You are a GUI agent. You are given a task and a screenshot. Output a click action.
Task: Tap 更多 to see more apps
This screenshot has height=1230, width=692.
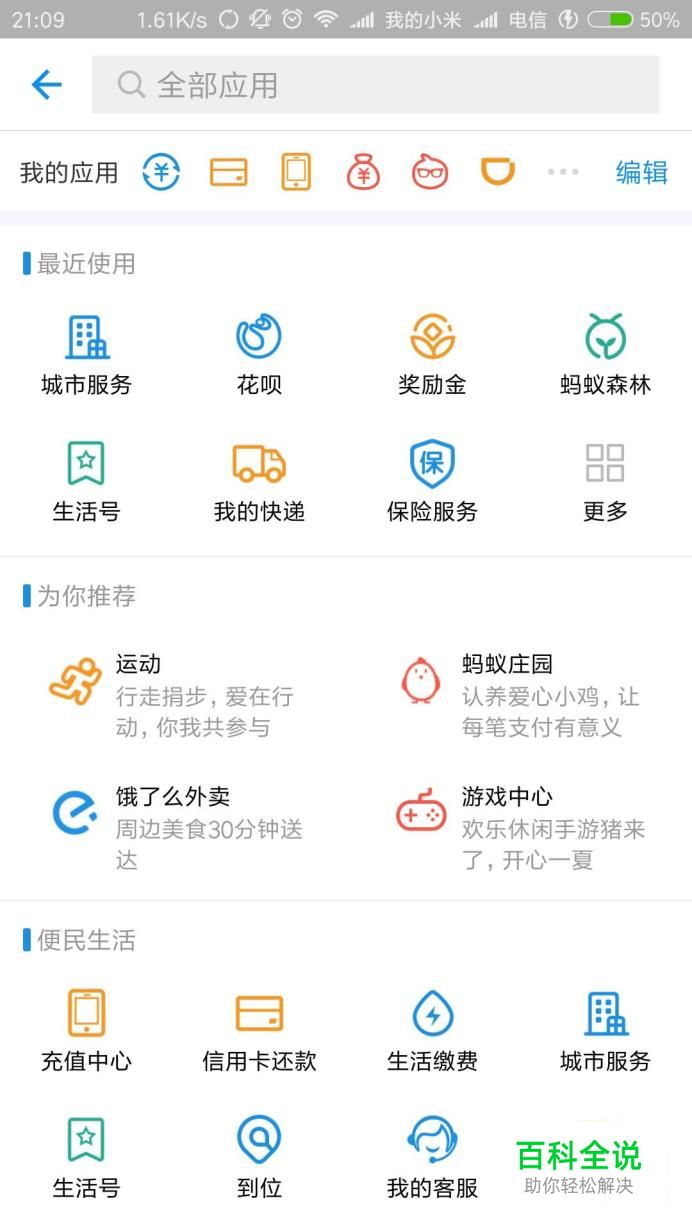605,482
